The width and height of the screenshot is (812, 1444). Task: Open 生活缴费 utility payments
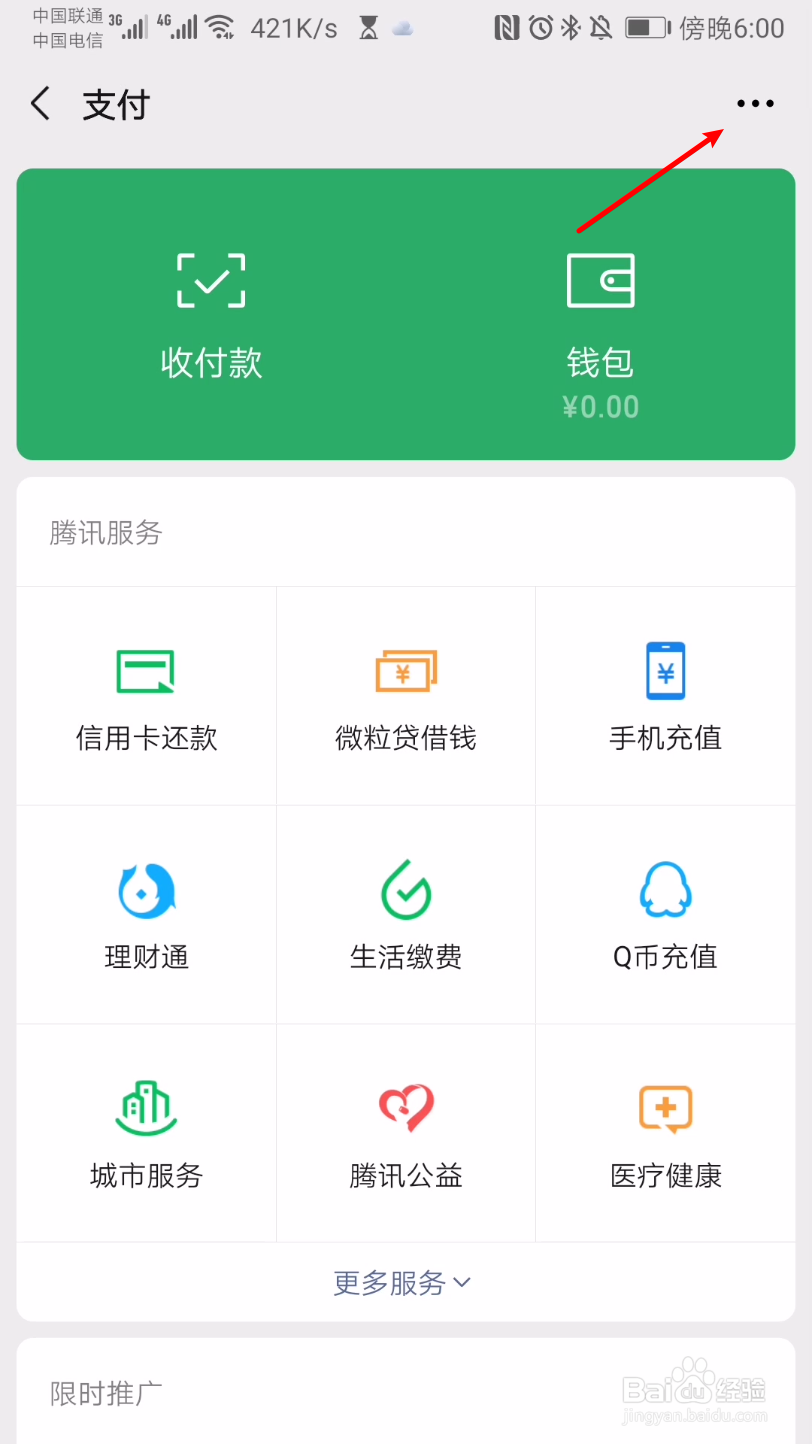pos(405,913)
